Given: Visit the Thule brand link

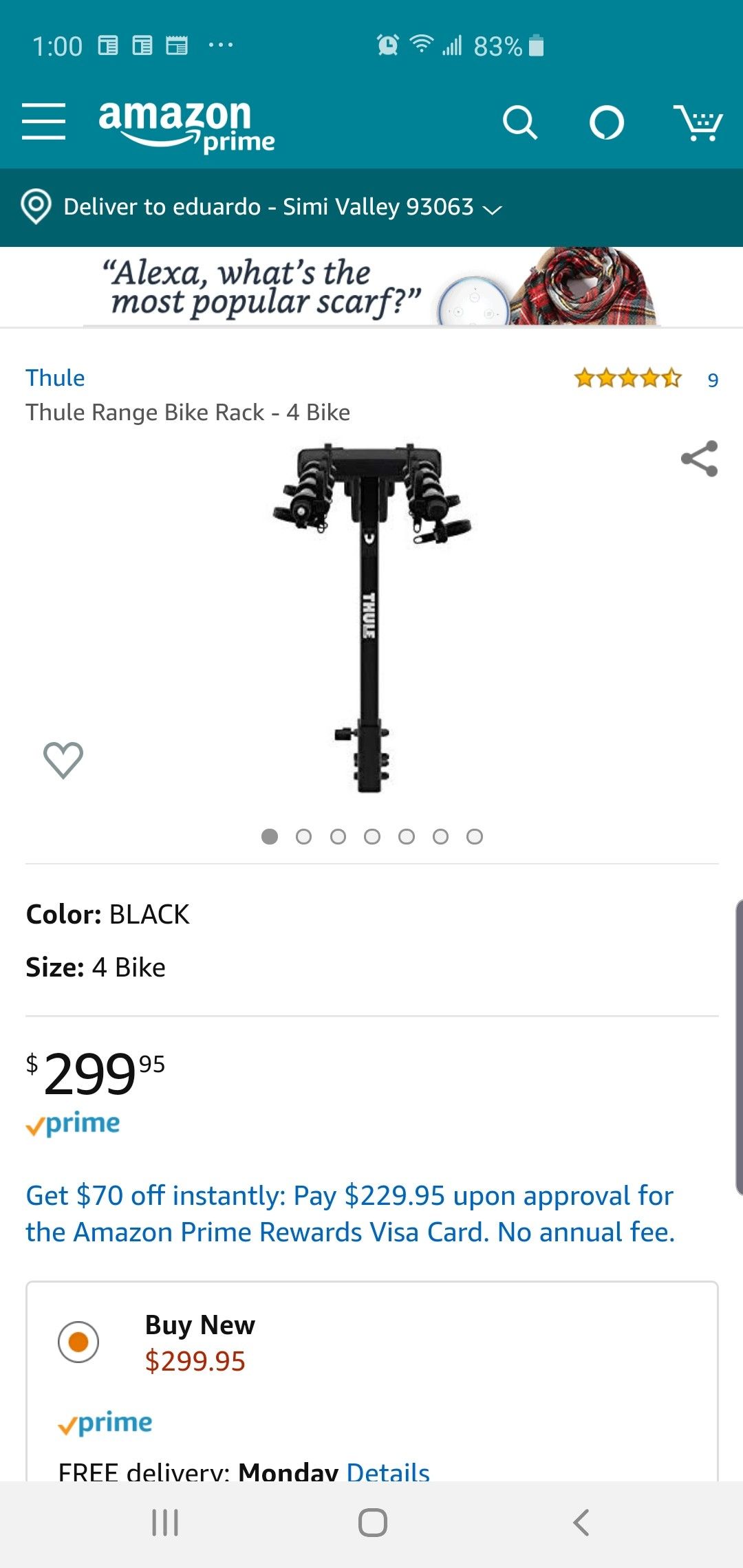Looking at the screenshot, I should tap(55, 378).
